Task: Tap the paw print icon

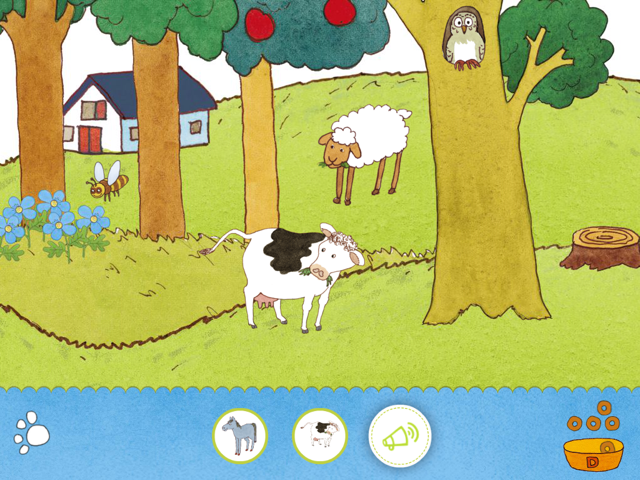Action: [31, 432]
